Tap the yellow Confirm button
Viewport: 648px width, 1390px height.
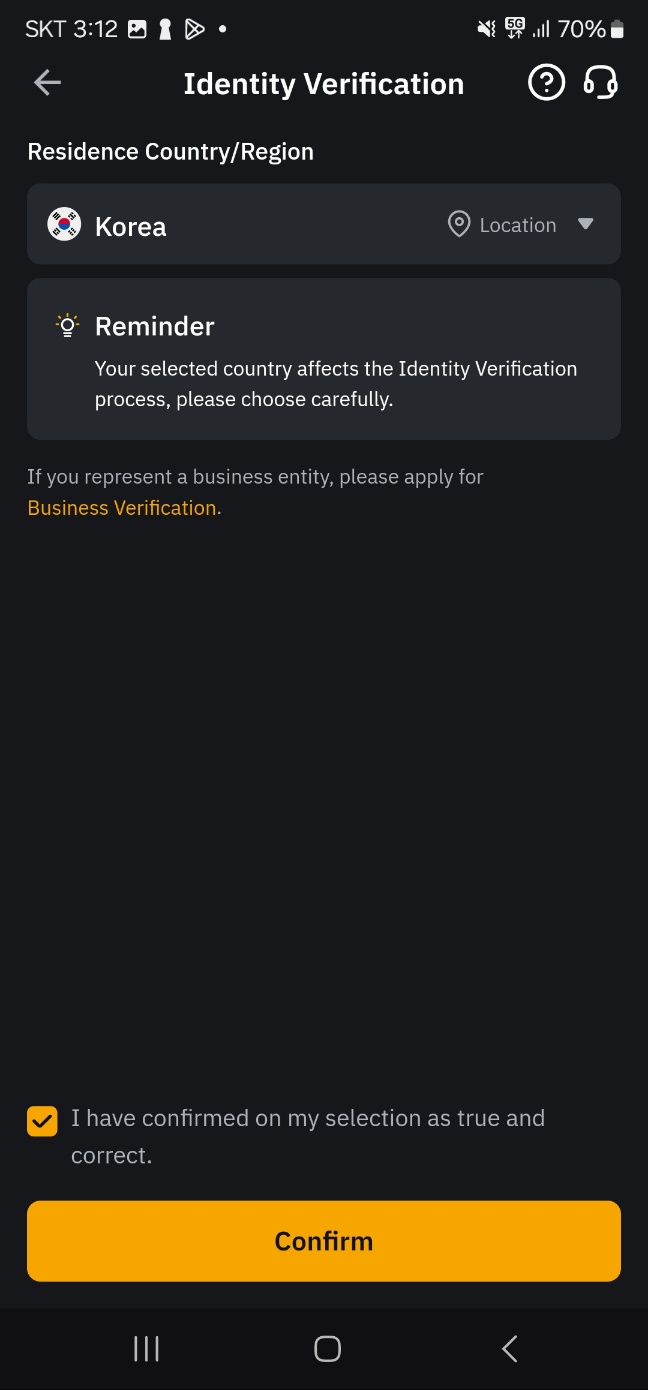click(324, 1241)
